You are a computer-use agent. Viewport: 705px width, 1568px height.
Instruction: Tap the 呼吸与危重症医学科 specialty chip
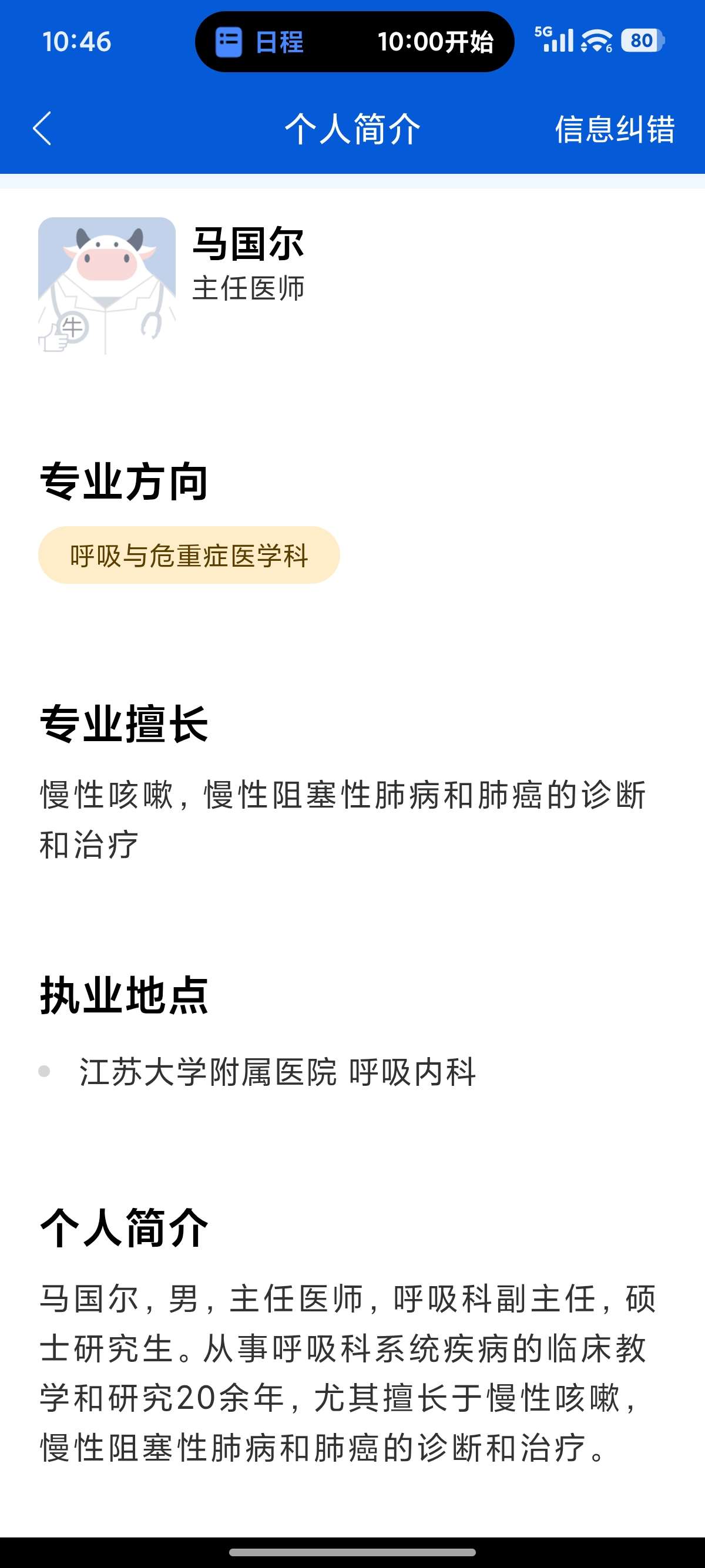coord(189,555)
